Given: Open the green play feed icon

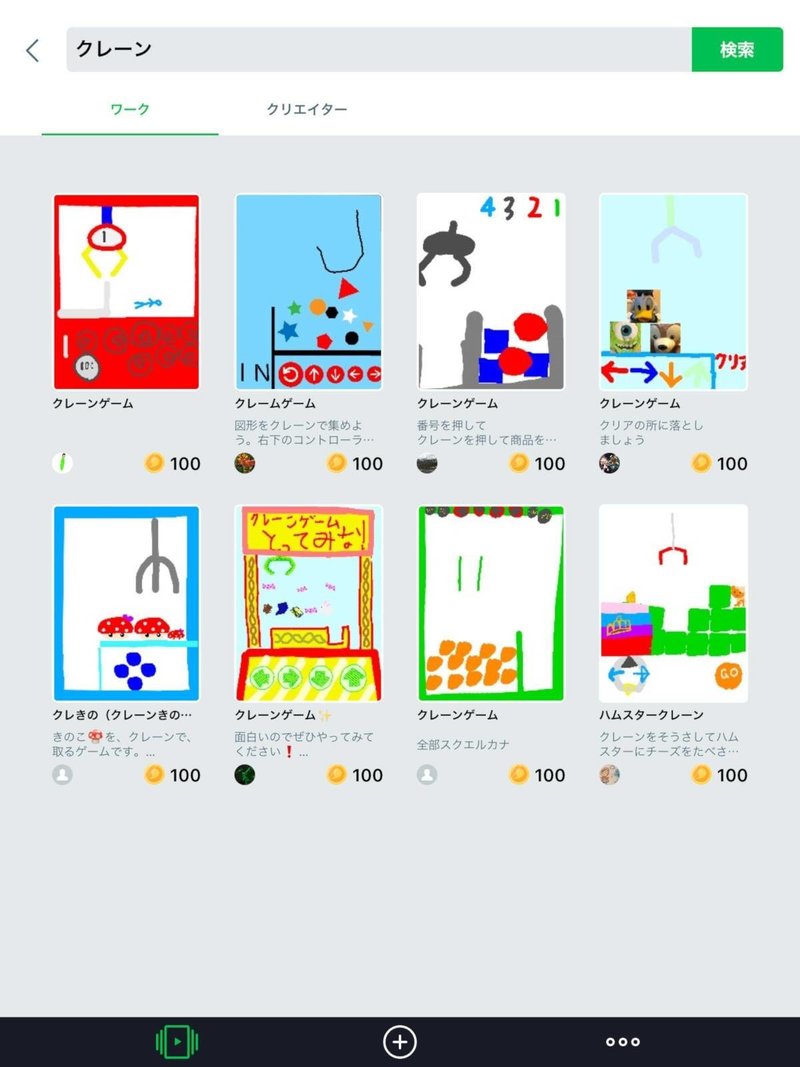Looking at the screenshot, I should 177,1042.
